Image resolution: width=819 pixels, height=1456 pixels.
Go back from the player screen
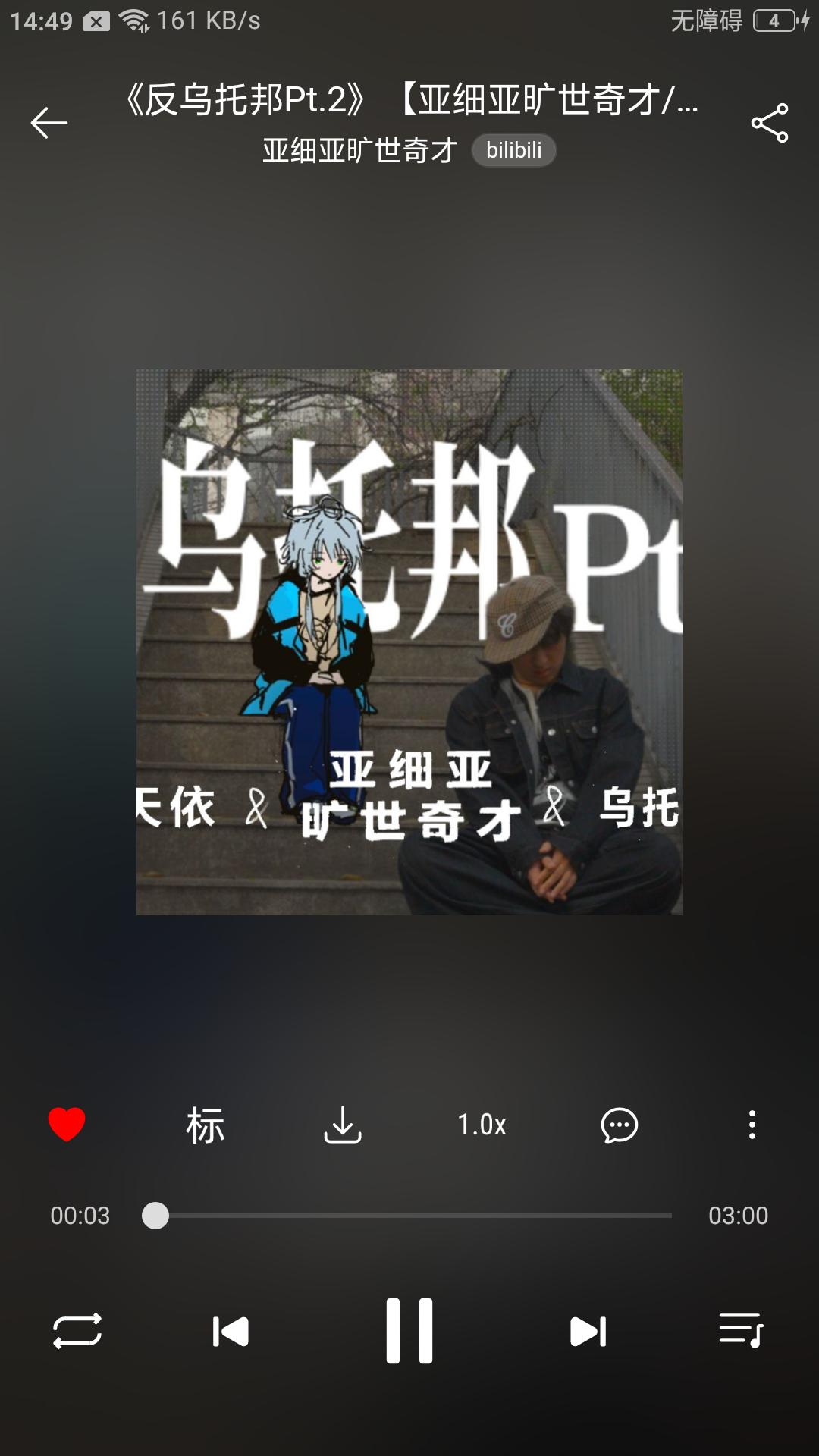click(x=49, y=123)
